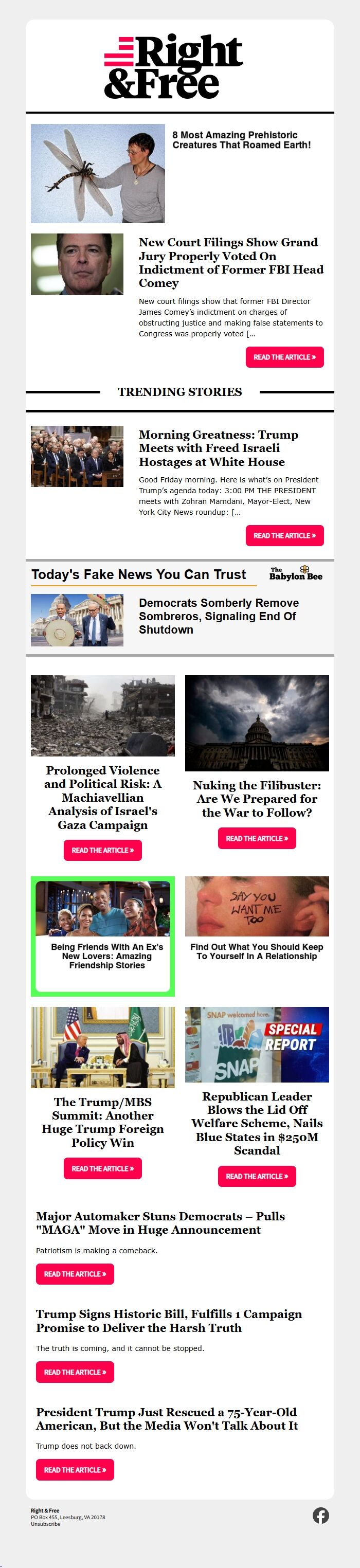Open the Babylon Bee sombreros story
The width and height of the screenshot is (360, 1568).
pos(218,616)
